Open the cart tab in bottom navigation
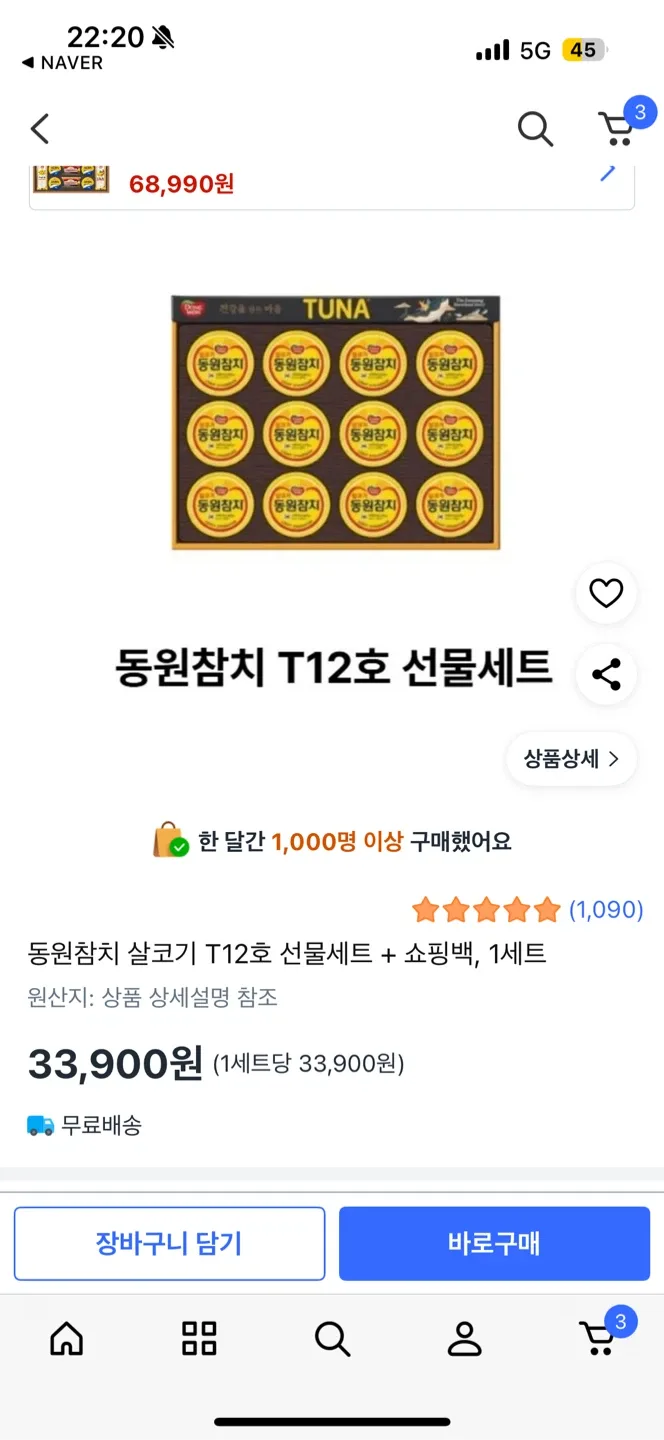 coord(598,1338)
